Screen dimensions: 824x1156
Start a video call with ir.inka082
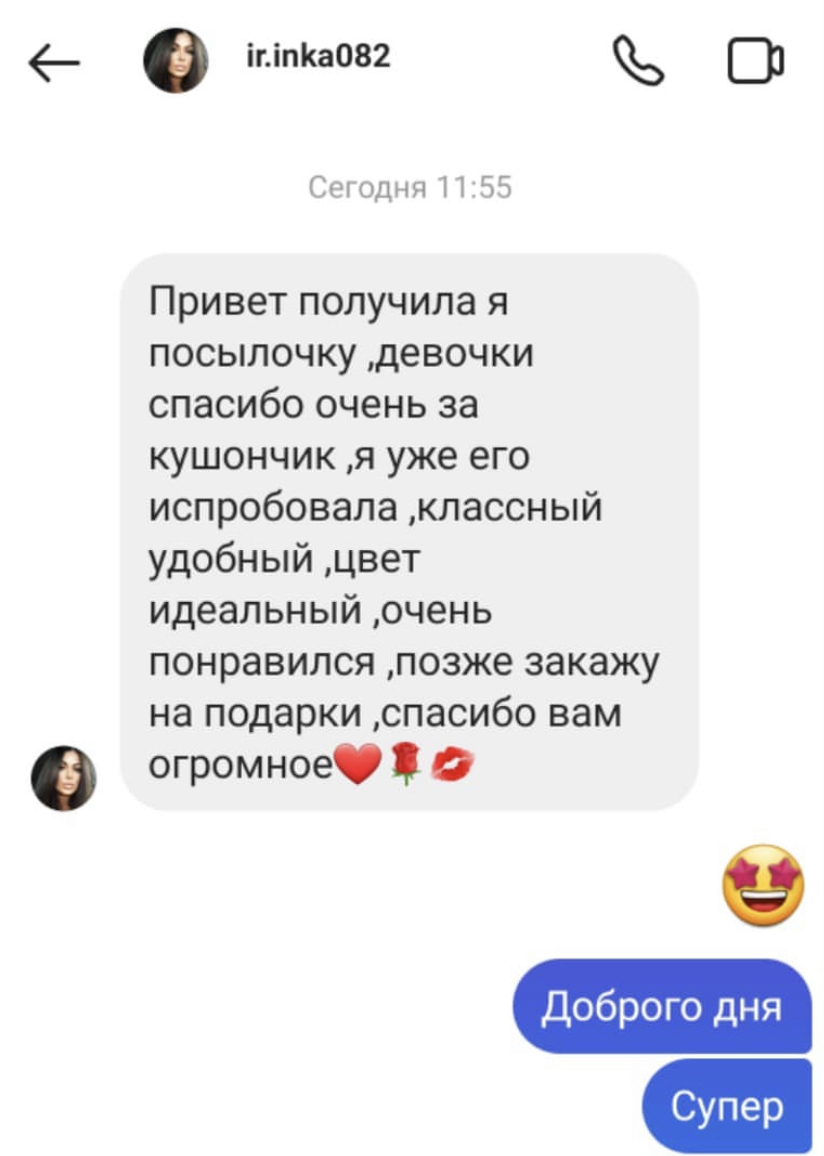pyautogui.click(x=755, y=62)
